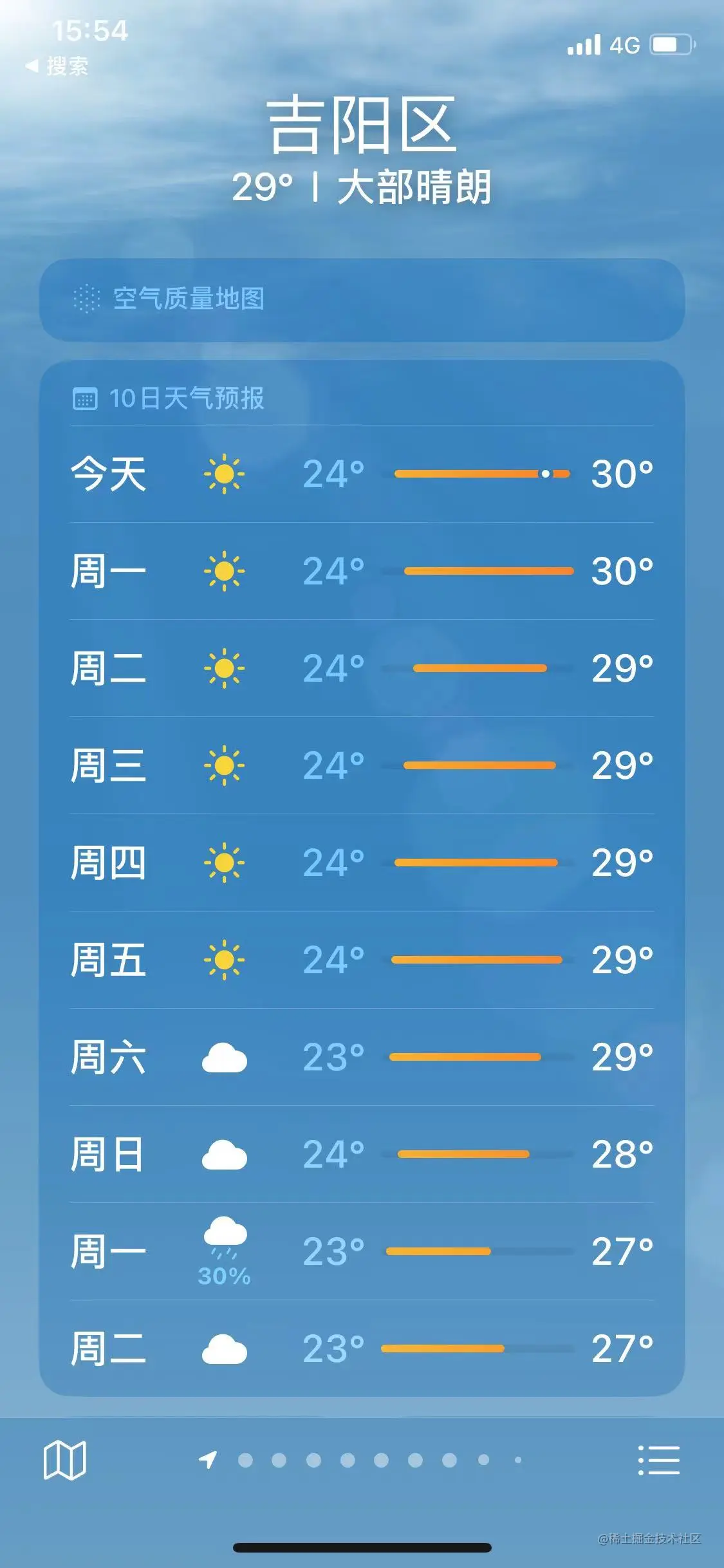Return to the 搜索 app via the back breadcrumb
The height and width of the screenshot is (1568, 724).
coord(57,66)
